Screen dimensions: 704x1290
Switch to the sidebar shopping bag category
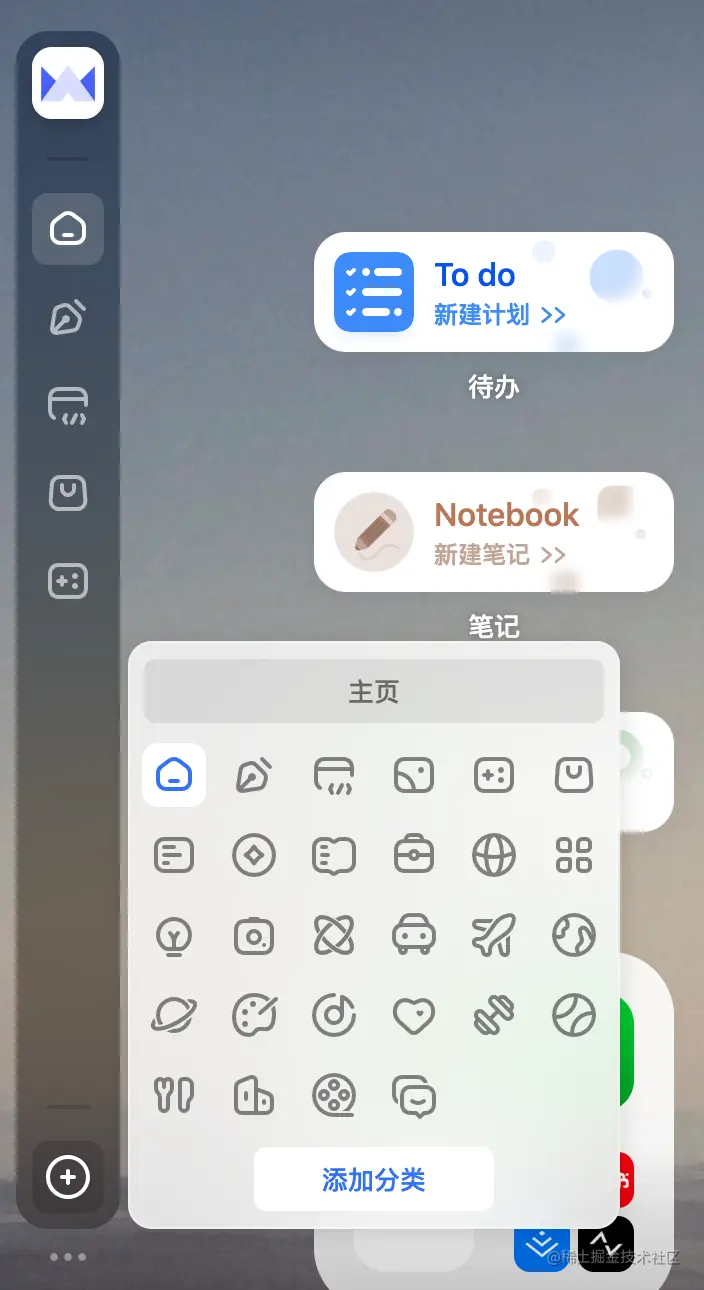68,493
